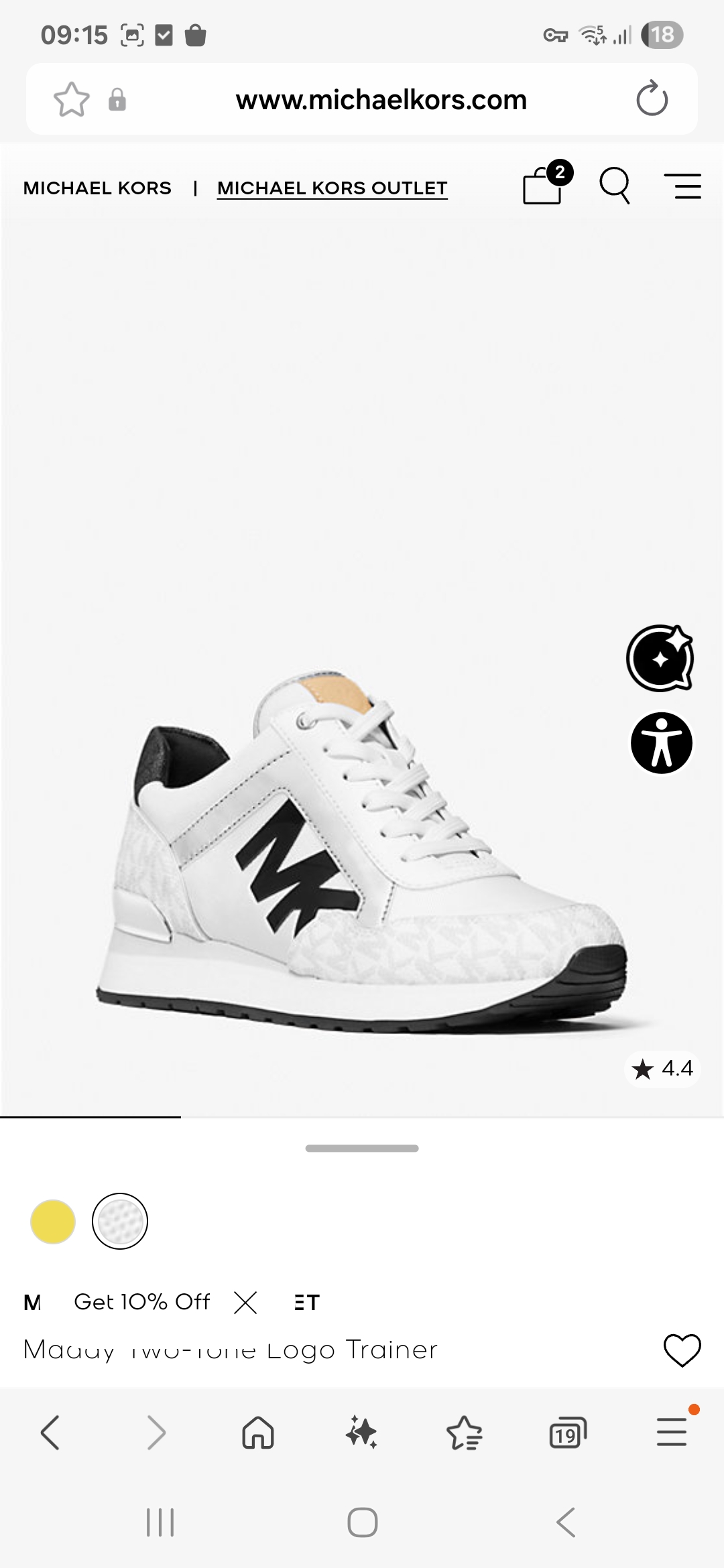Tap the michaelkors.com address bar

click(381, 100)
